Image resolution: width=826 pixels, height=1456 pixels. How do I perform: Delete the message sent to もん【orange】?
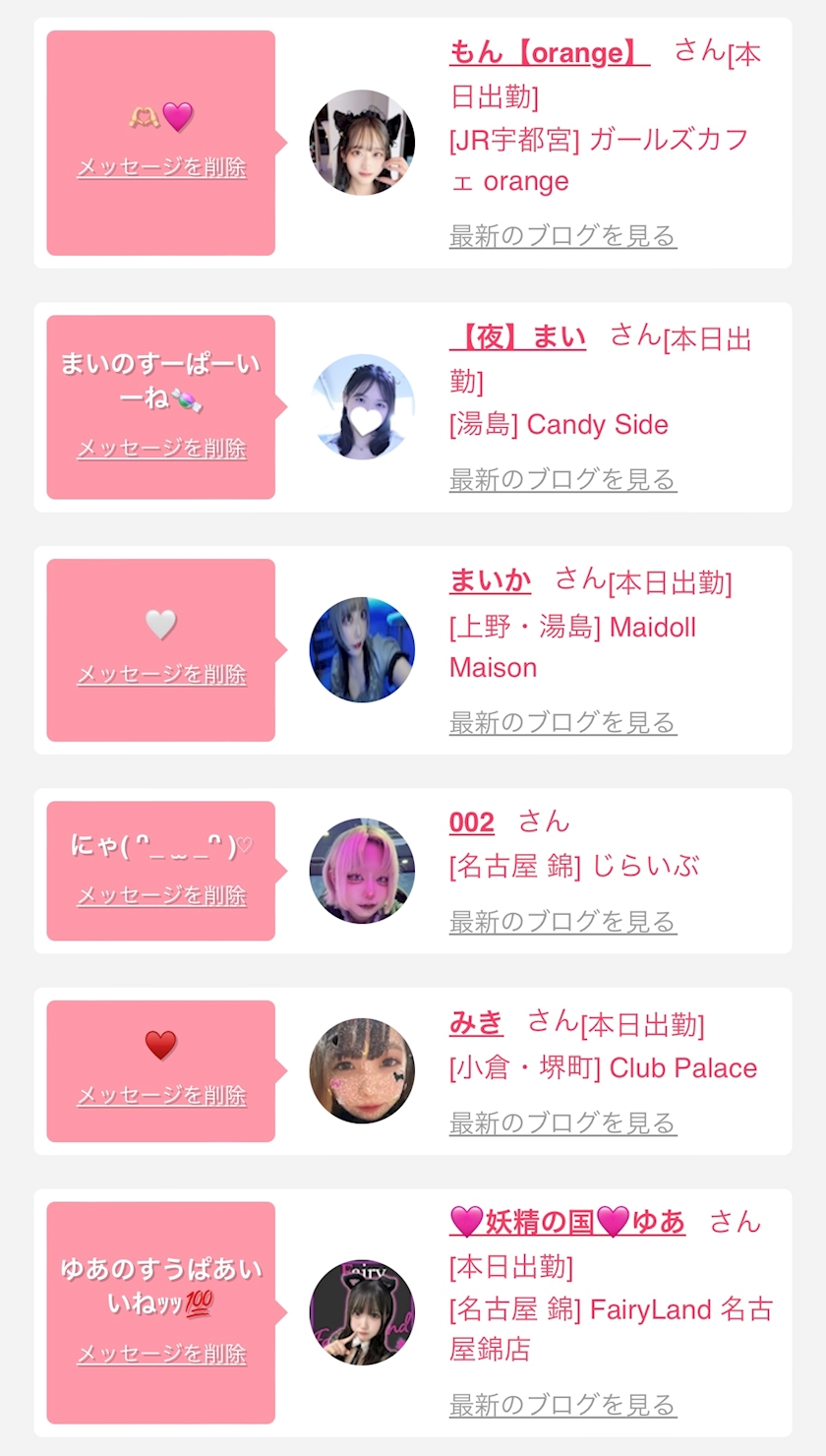161,167
